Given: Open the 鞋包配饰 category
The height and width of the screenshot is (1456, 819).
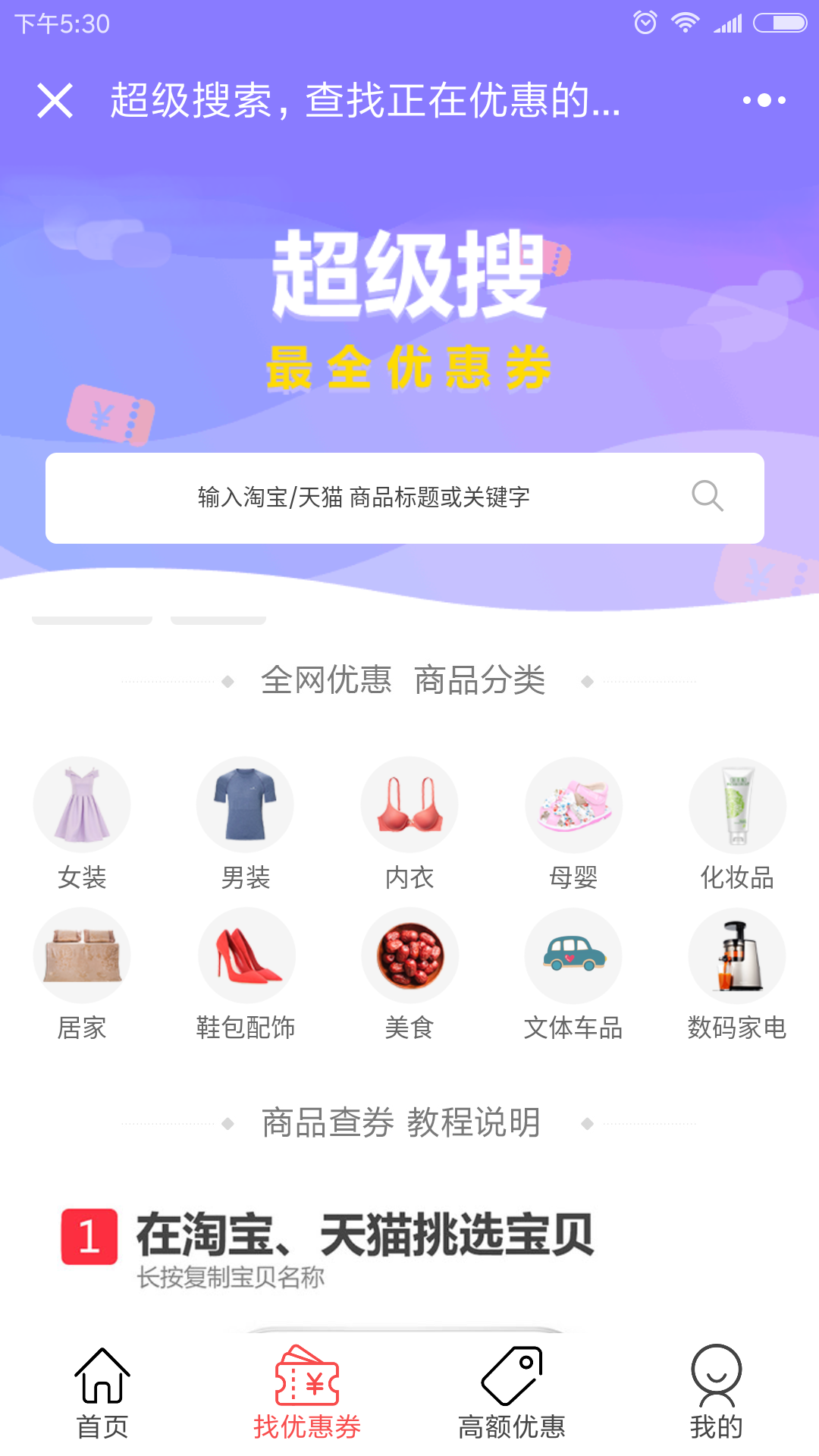Looking at the screenshot, I should coord(246,974).
